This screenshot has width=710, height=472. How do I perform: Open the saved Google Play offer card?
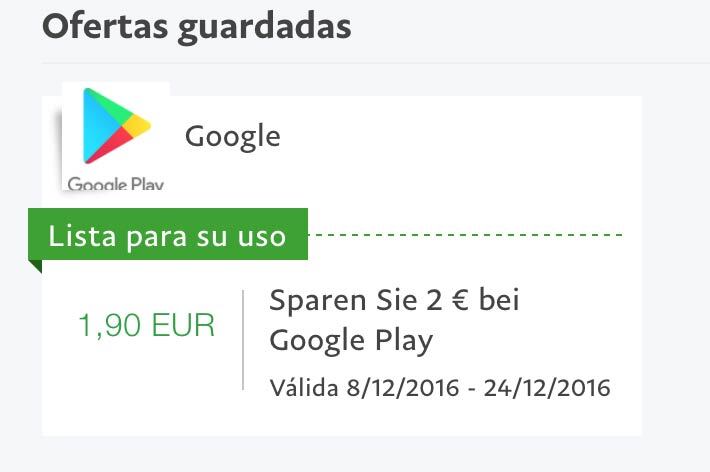[394, 320]
